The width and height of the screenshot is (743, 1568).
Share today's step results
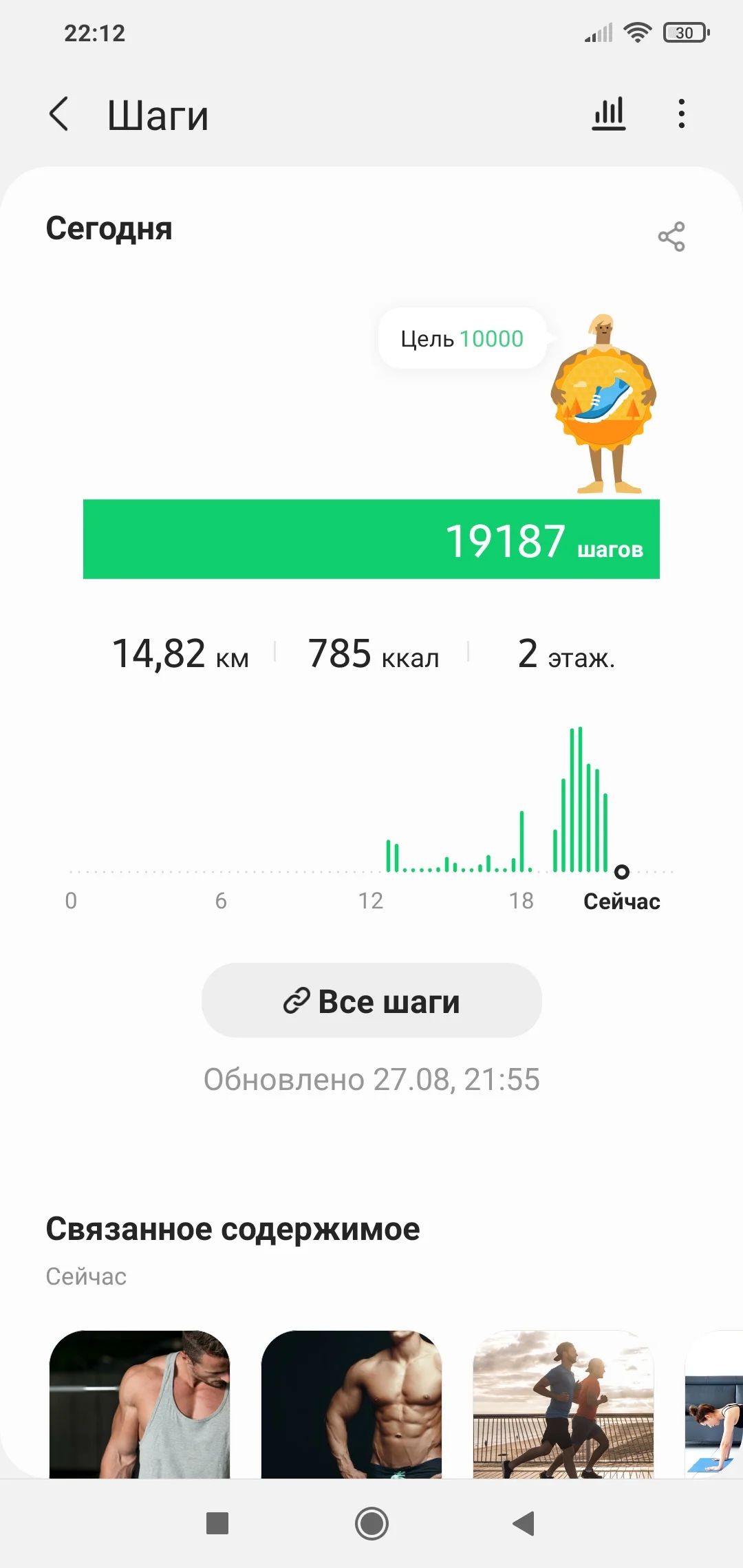pyautogui.click(x=671, y=237)
